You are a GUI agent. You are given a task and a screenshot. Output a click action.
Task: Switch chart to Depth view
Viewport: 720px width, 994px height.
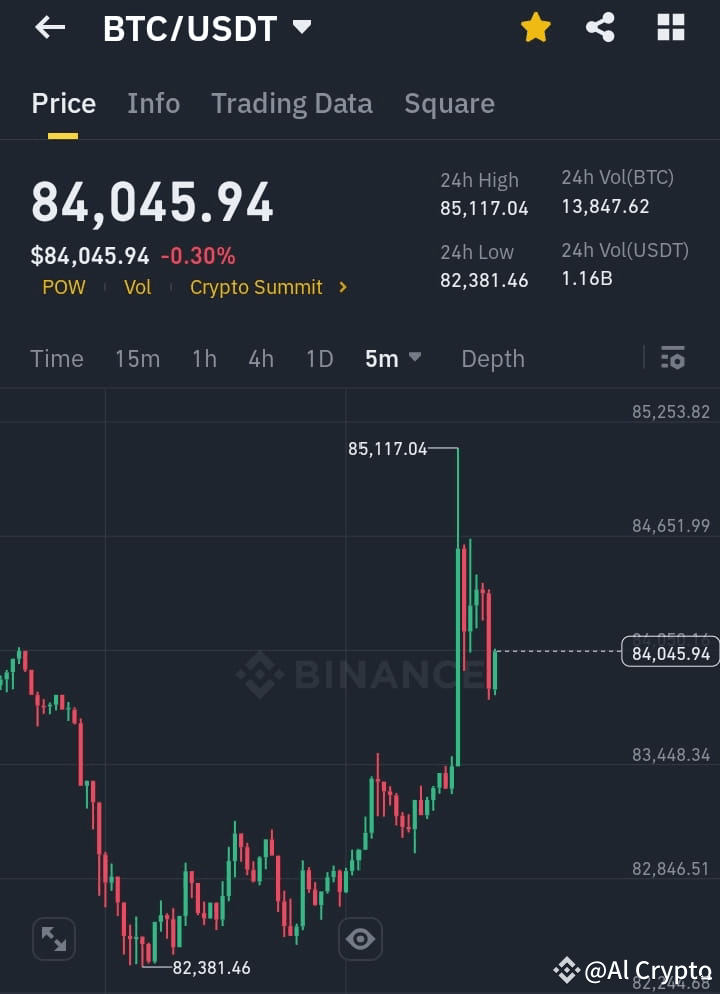click(492, 357)
